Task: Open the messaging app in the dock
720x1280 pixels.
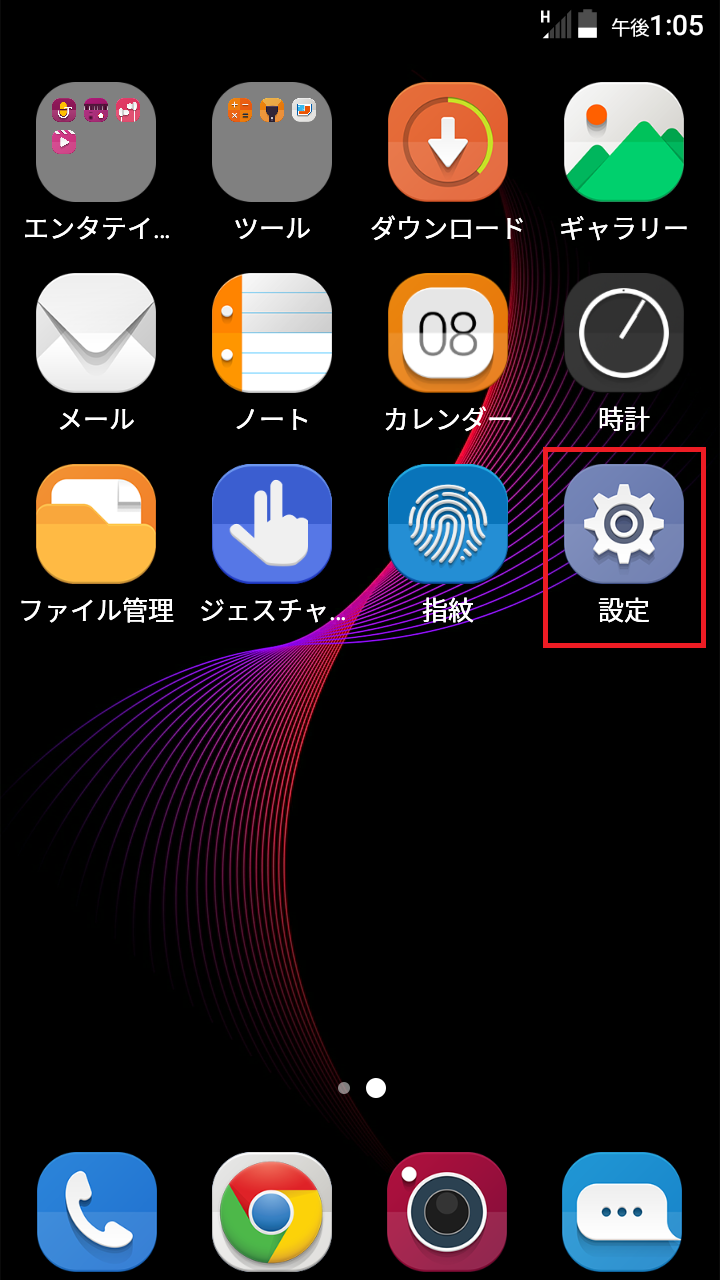Action: click(x=623, y=1210)
